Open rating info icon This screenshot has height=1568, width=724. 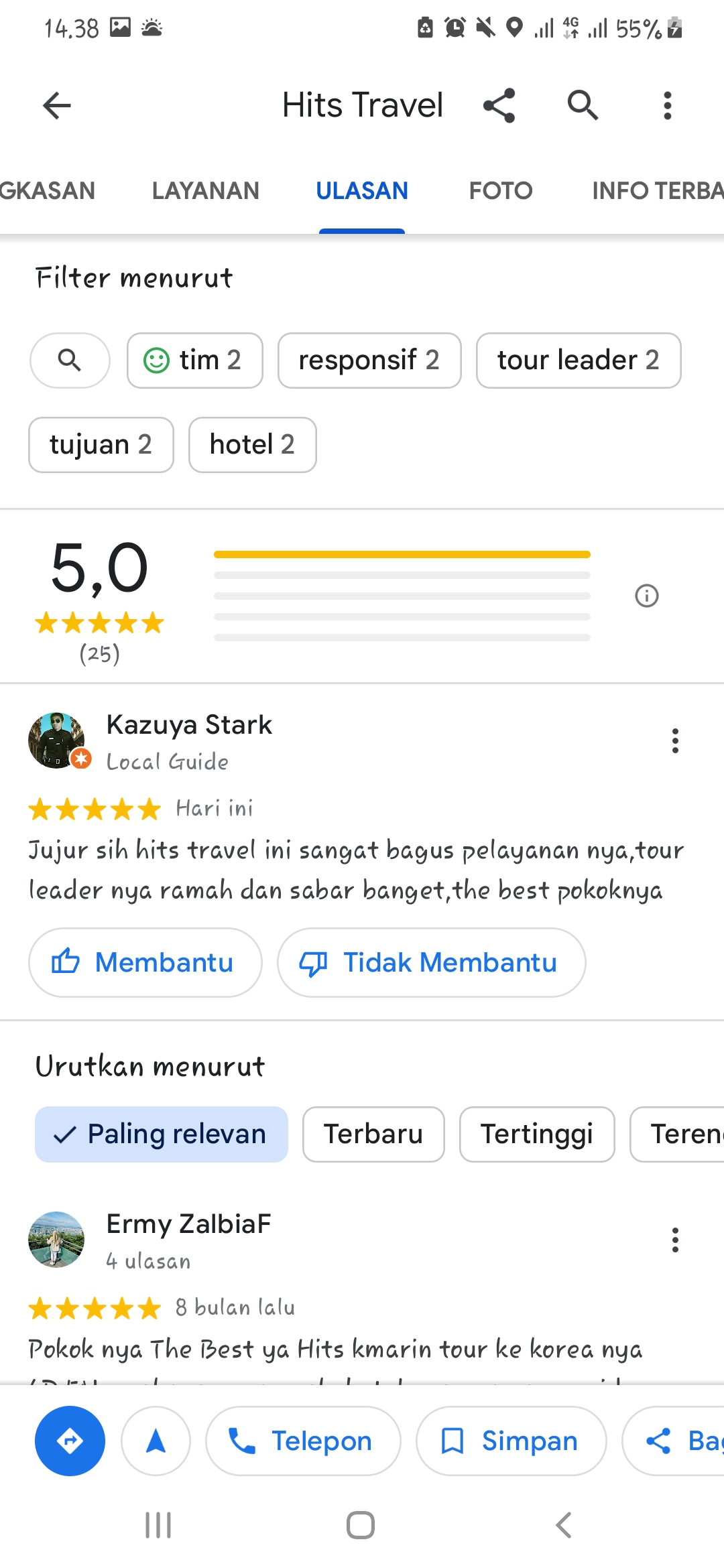(647, 596)
